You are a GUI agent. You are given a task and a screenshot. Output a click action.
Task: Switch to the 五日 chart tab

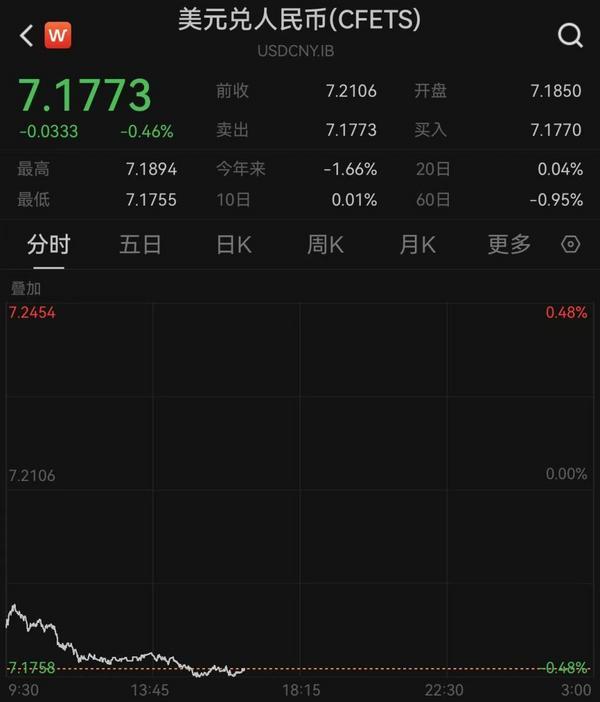[x=140, y=245]
